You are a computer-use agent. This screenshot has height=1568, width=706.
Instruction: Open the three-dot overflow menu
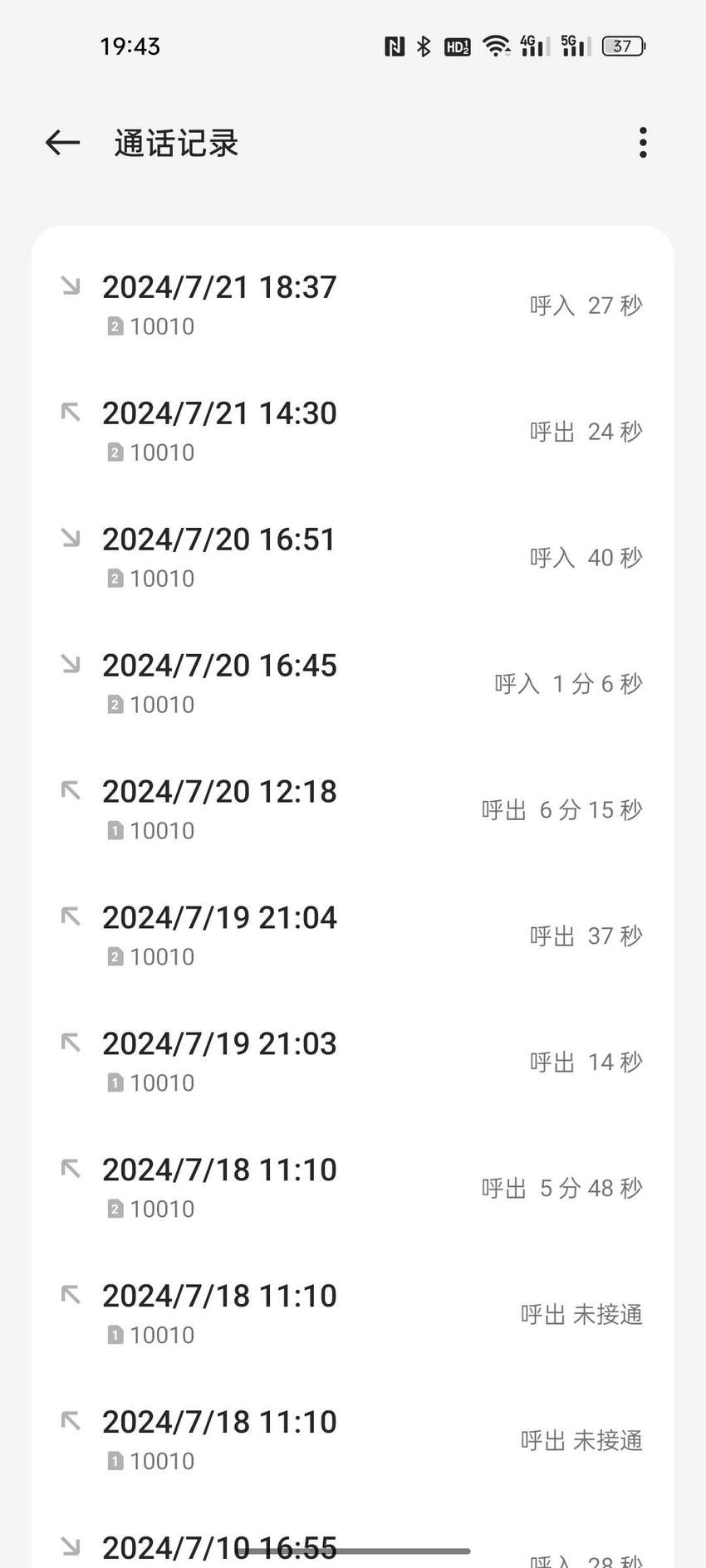tap(643, 143)
